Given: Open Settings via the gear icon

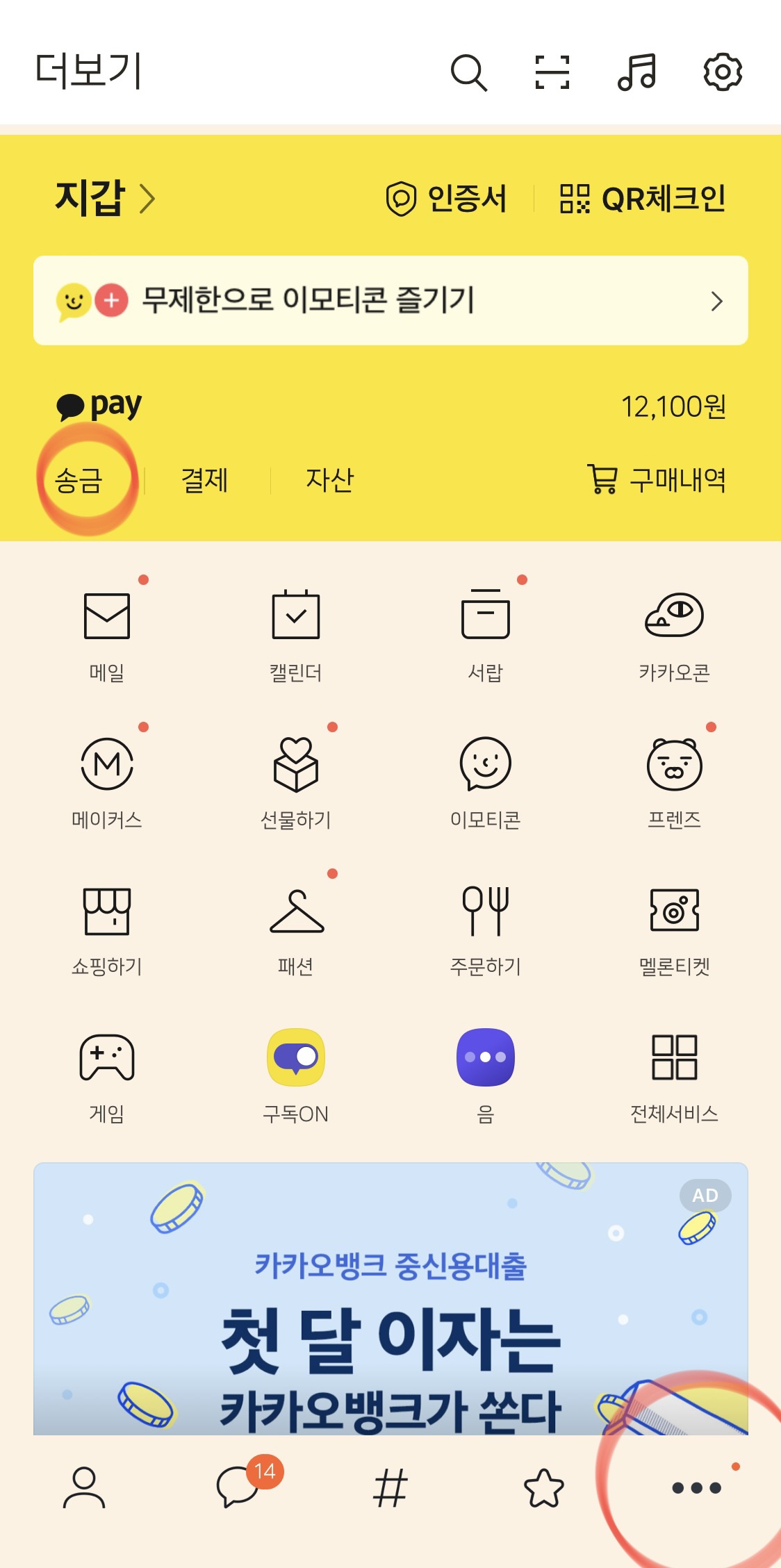Looking at the screenshot, I should [724, 73].
